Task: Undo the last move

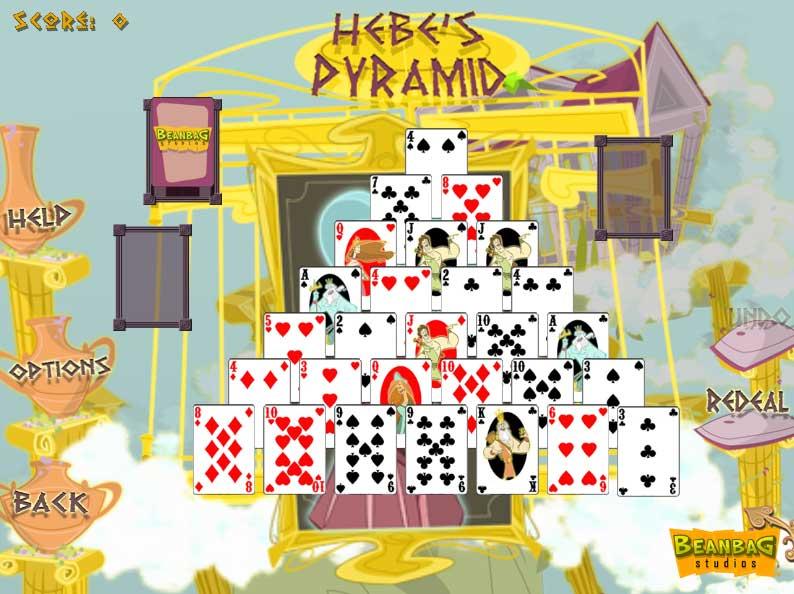Action: click(760, 318)
